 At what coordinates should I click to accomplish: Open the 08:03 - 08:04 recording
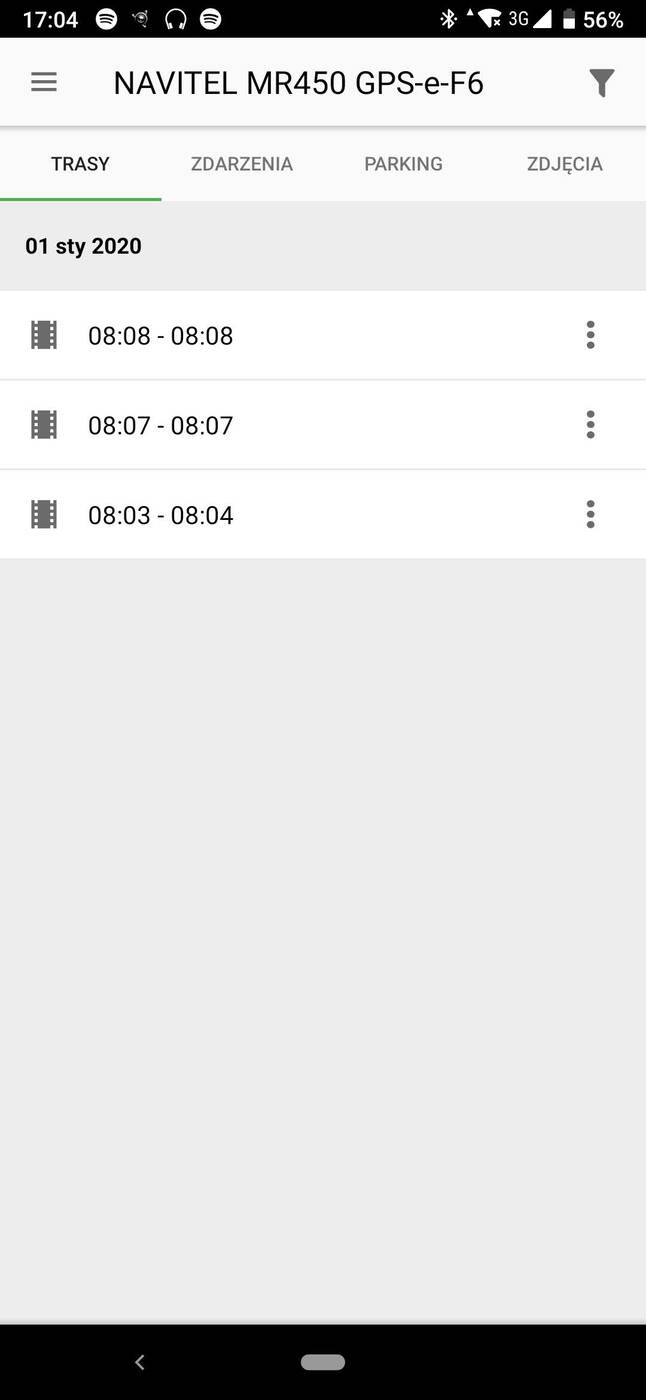(x=160, y=516)
